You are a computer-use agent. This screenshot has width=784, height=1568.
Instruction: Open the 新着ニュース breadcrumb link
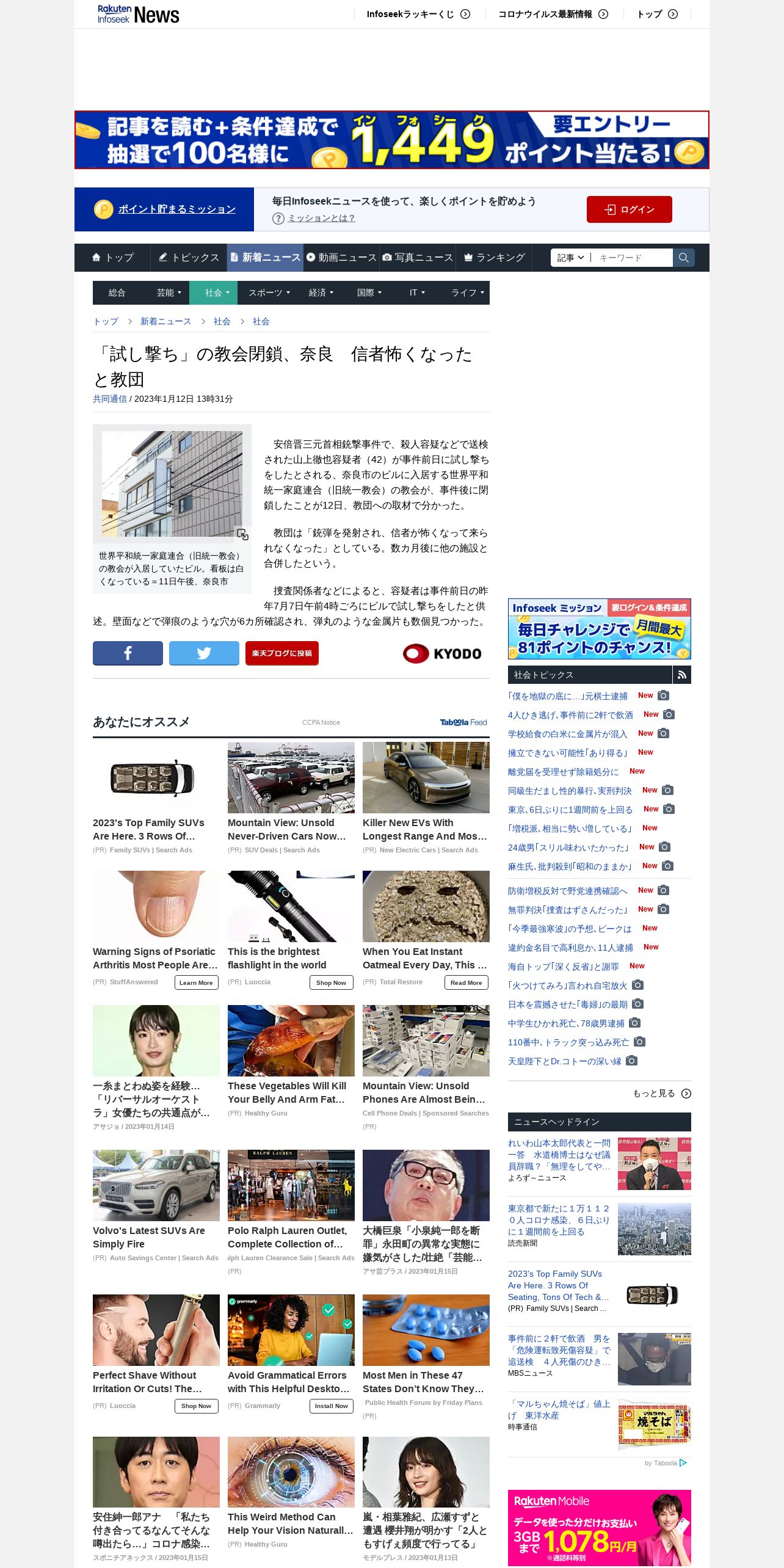click(165, 321)
